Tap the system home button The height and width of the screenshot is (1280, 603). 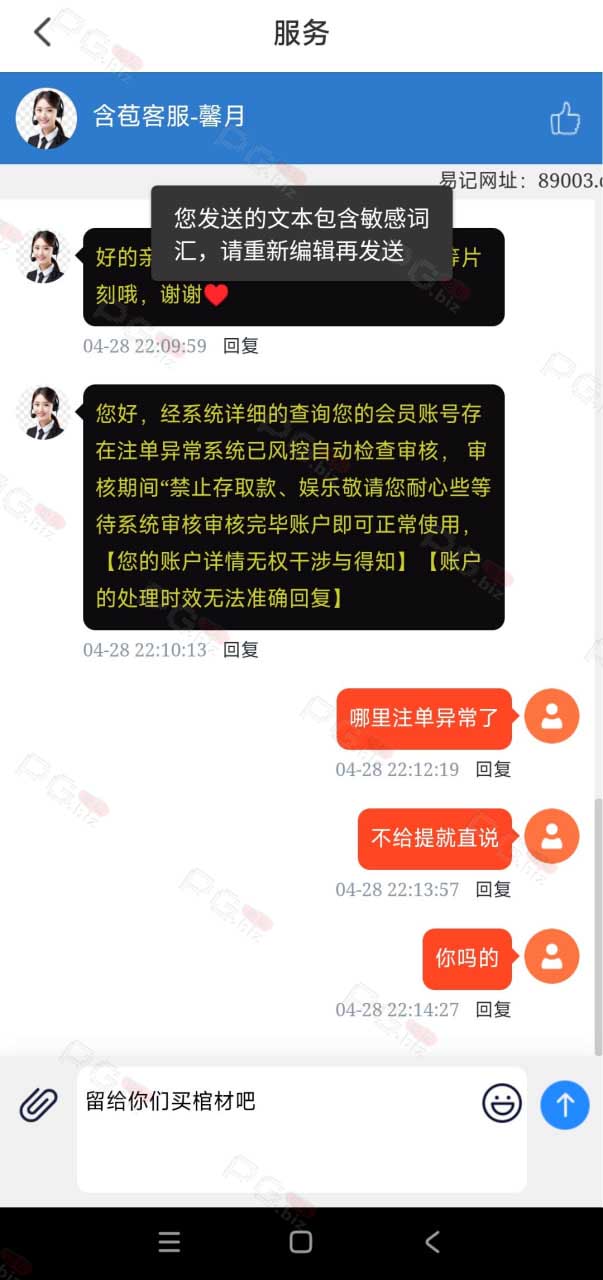pyautogui.click(x=301, y=1242)
